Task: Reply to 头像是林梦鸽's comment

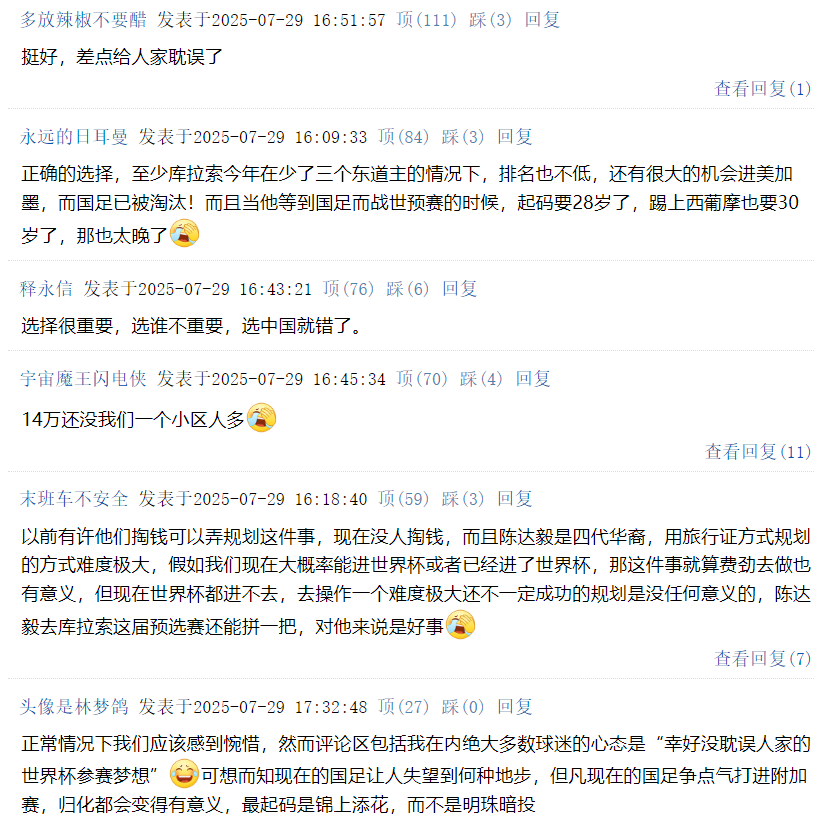Action: point(516,707)
